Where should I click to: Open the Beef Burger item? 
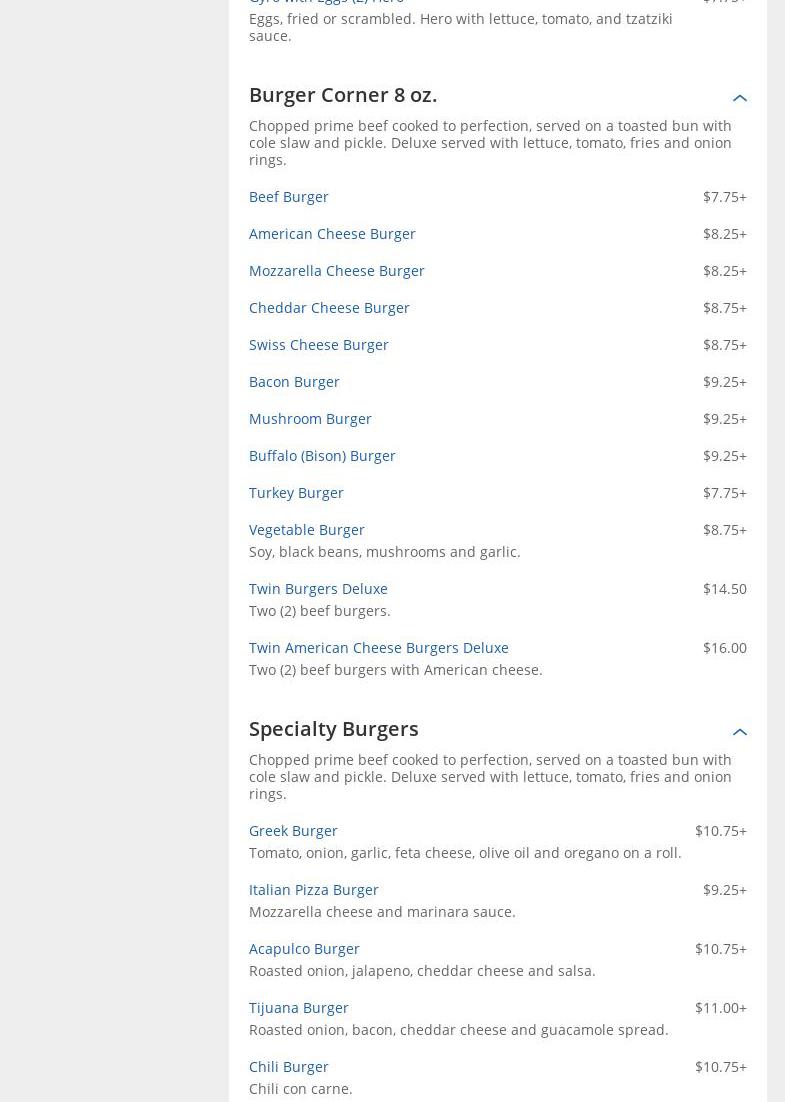pos(288,197)
